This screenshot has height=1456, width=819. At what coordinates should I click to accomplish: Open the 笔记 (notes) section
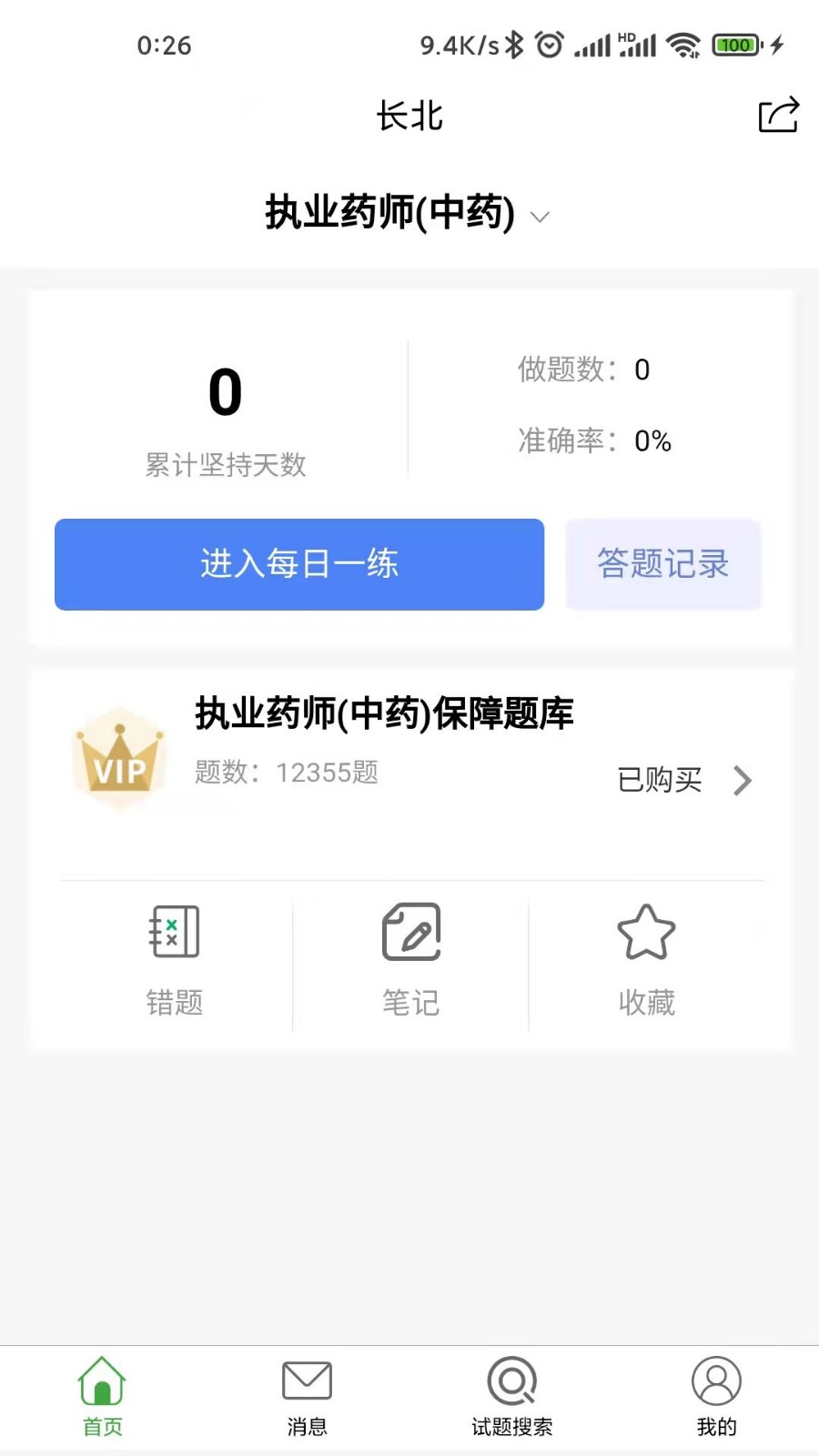tap(410, 960)
